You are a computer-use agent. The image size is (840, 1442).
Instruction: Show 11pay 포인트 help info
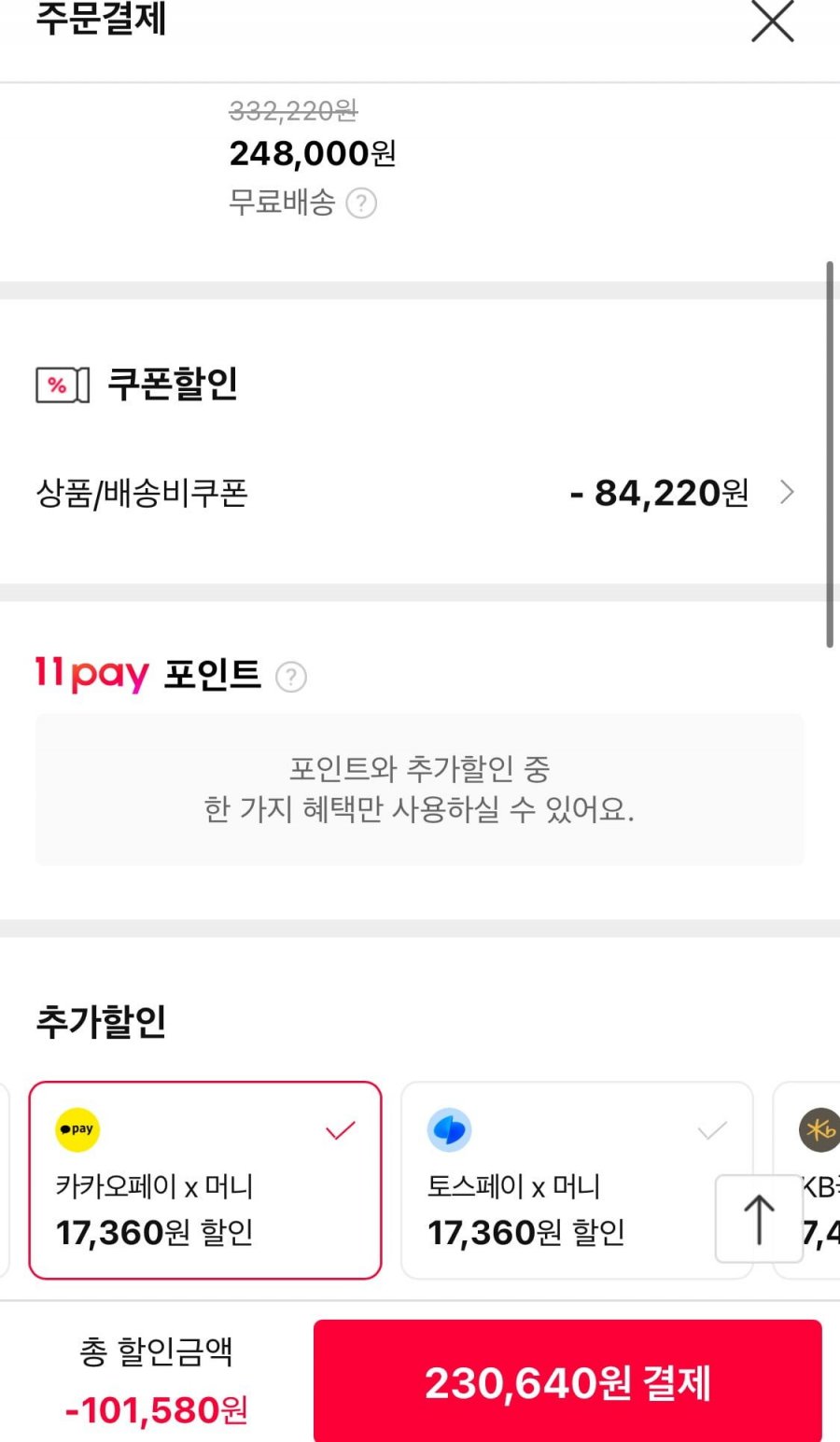(291, 677)
